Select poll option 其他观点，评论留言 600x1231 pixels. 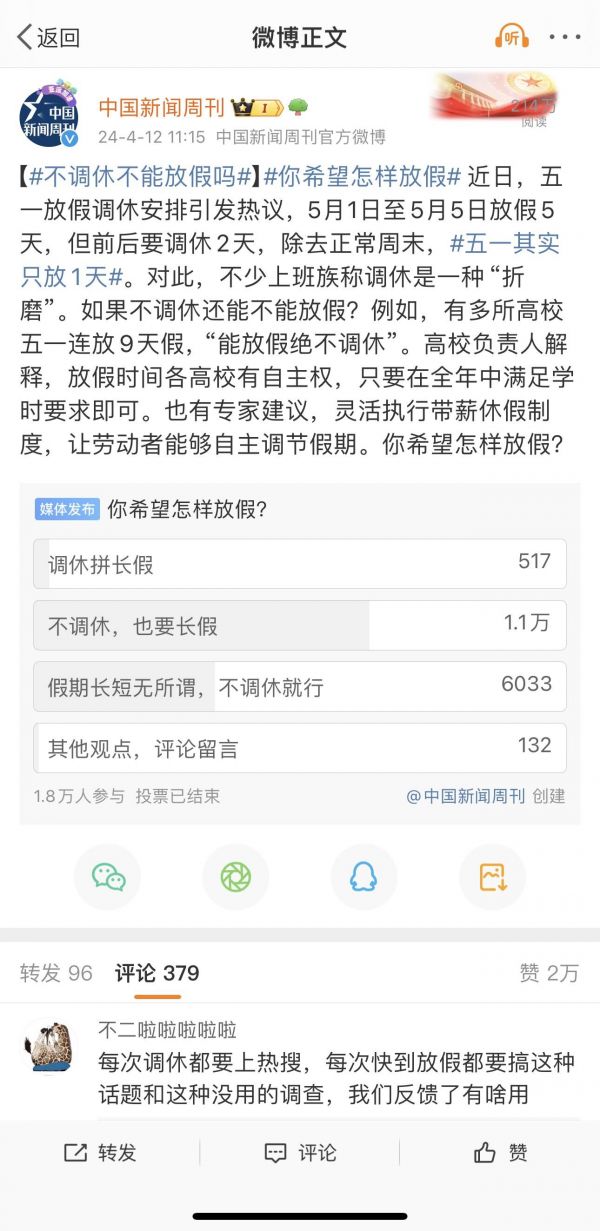[300, 748]
